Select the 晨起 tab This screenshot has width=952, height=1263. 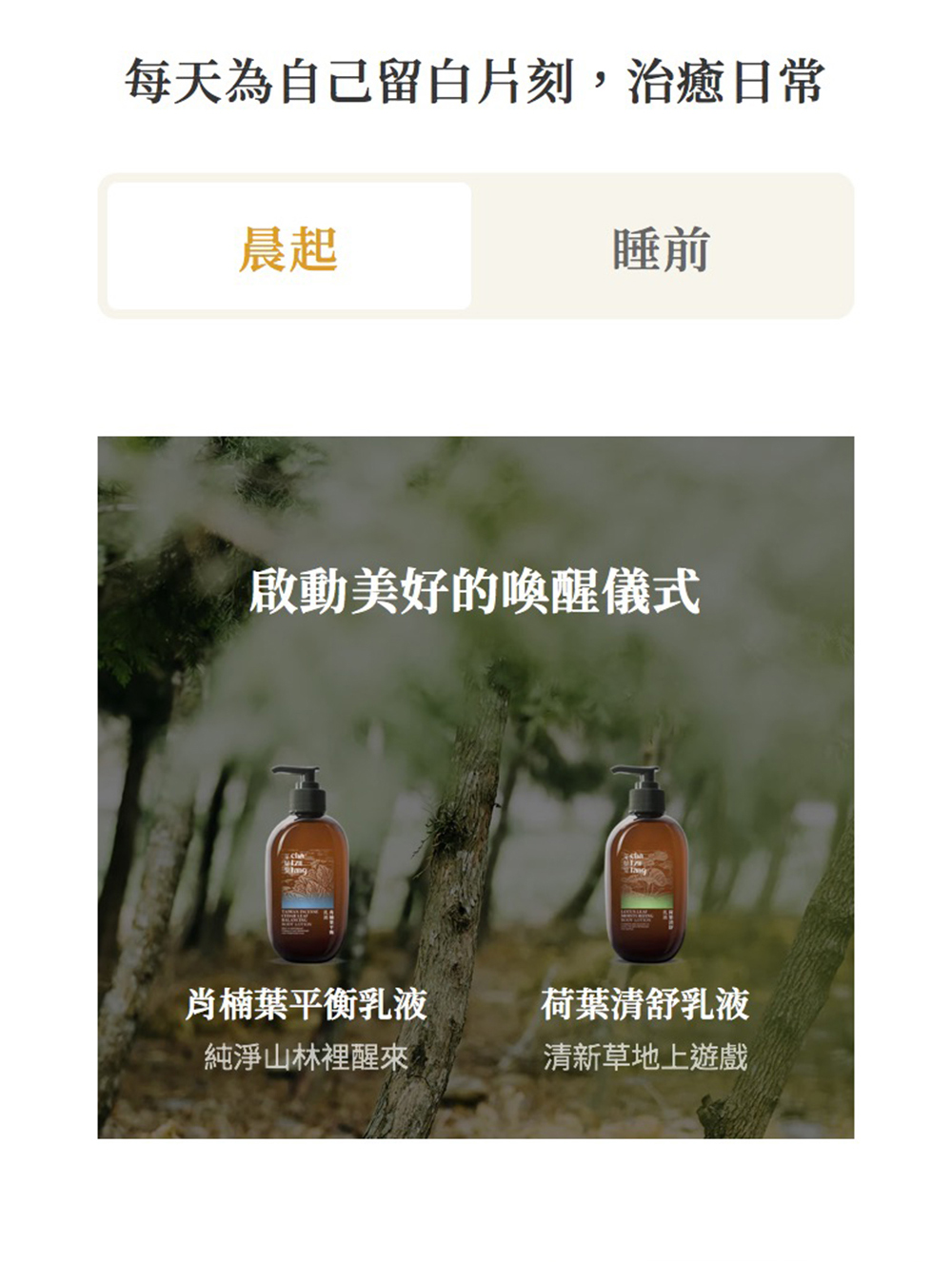coord(288,247)
